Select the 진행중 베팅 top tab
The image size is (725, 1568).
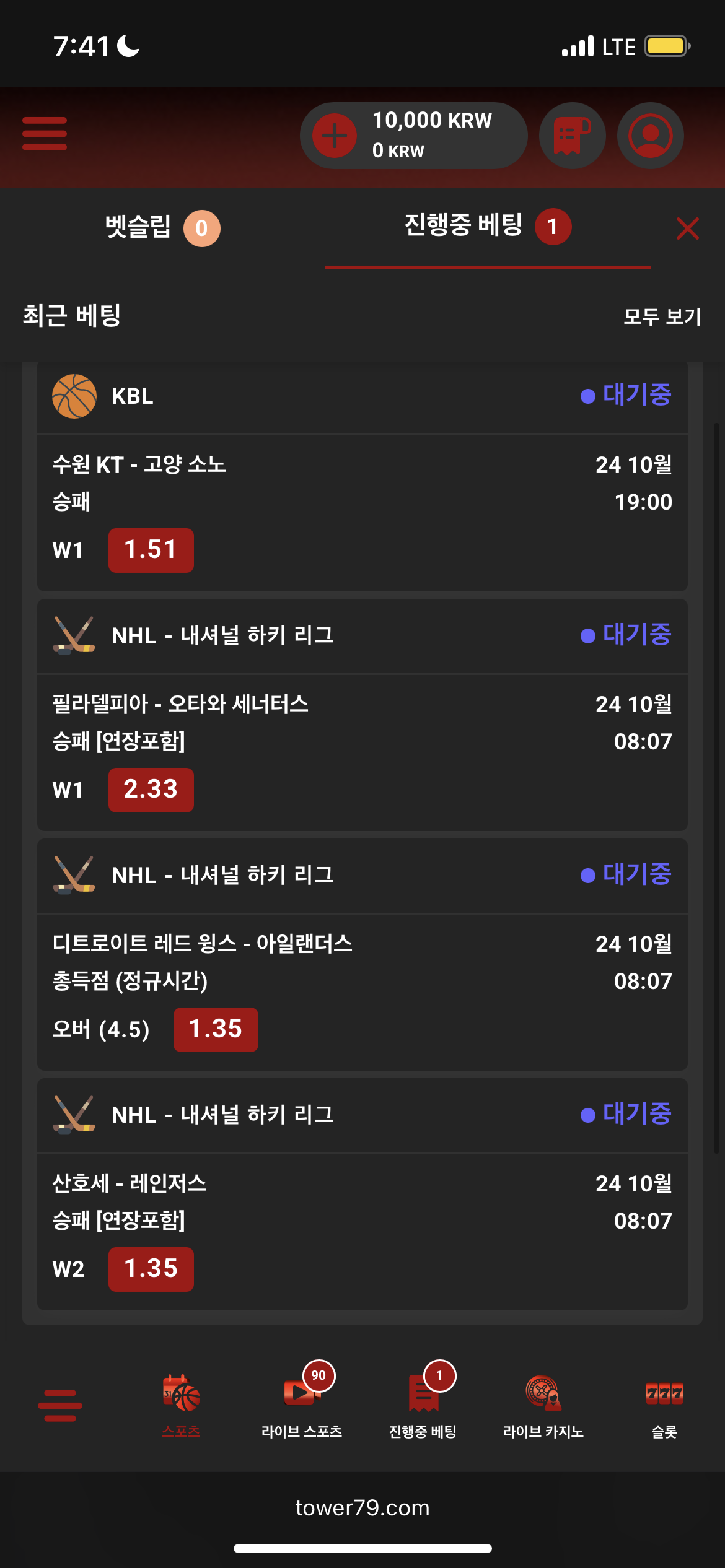tap(487, 227)
